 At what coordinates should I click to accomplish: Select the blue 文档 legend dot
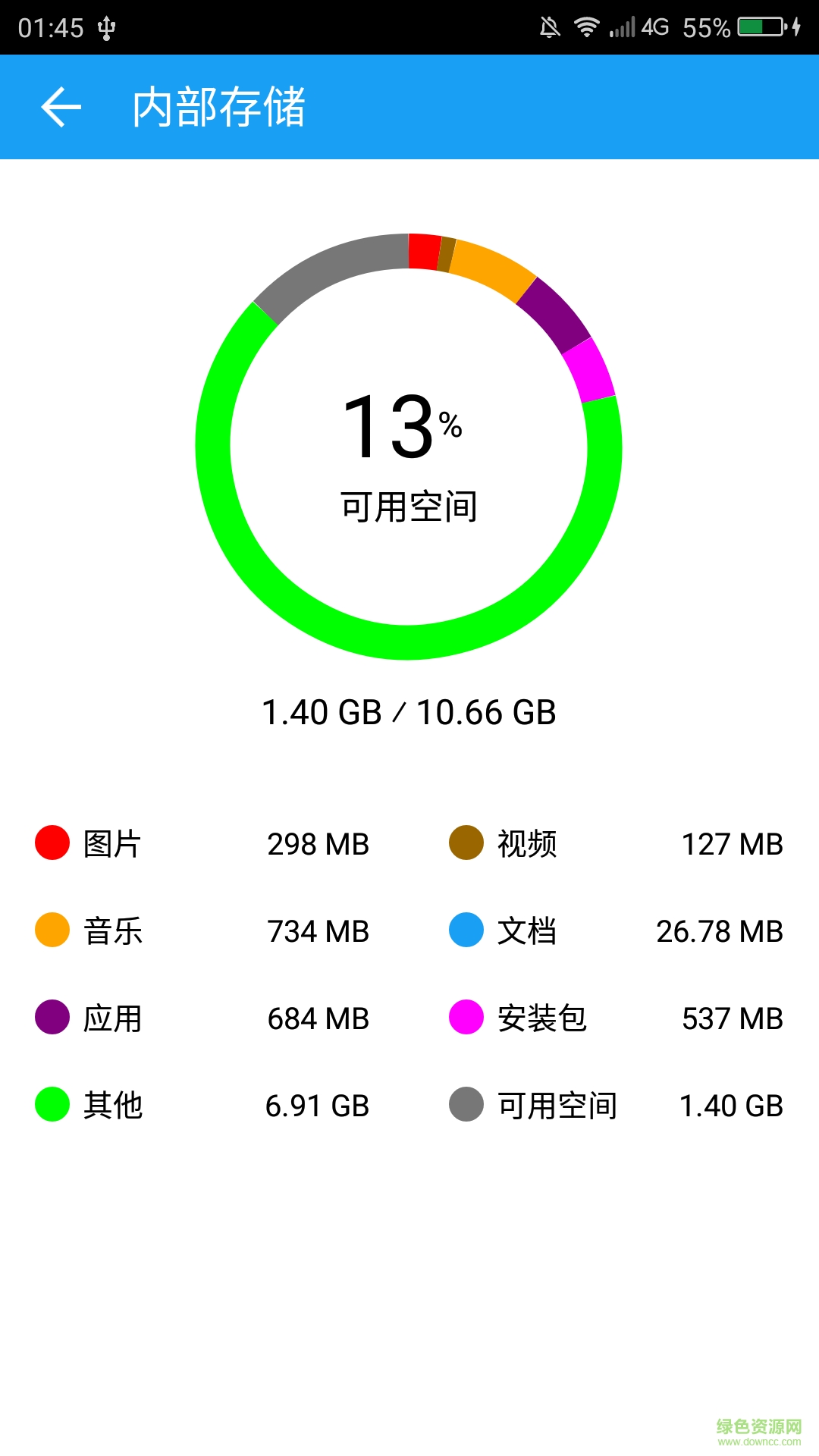[464, 931]
